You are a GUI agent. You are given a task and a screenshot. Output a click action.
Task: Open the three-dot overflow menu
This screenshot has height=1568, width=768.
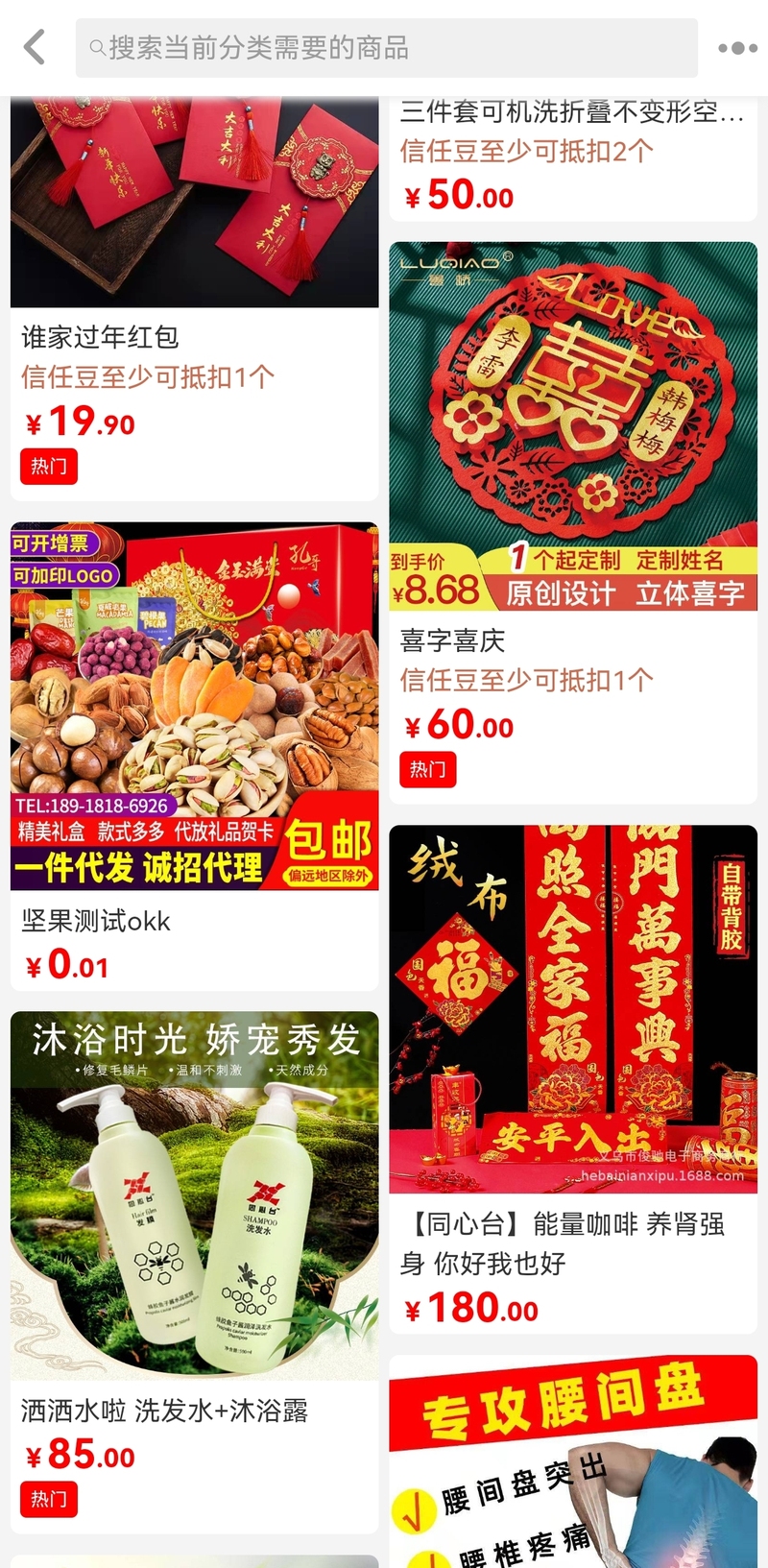[737, 47]
